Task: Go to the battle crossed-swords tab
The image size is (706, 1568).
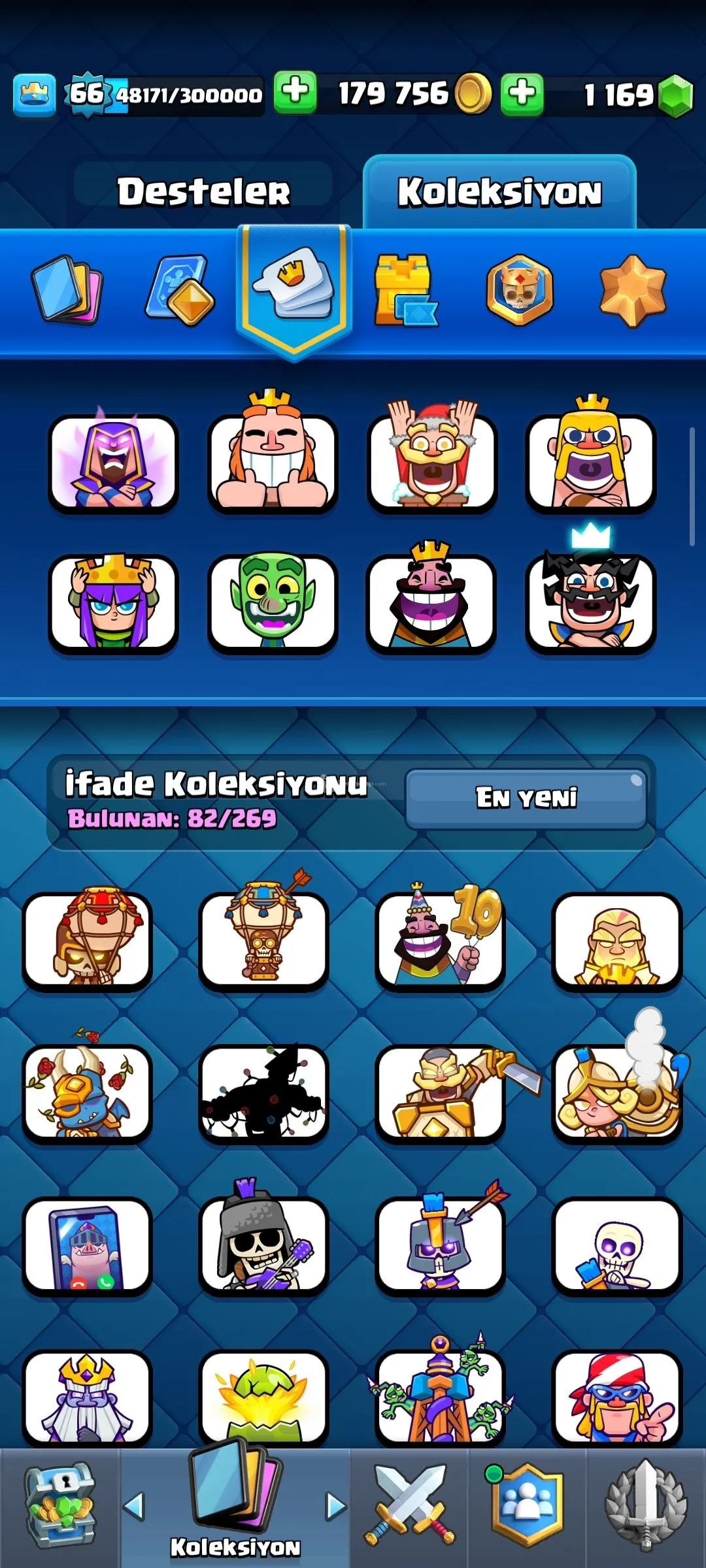Action: (x=410, y=1506)
